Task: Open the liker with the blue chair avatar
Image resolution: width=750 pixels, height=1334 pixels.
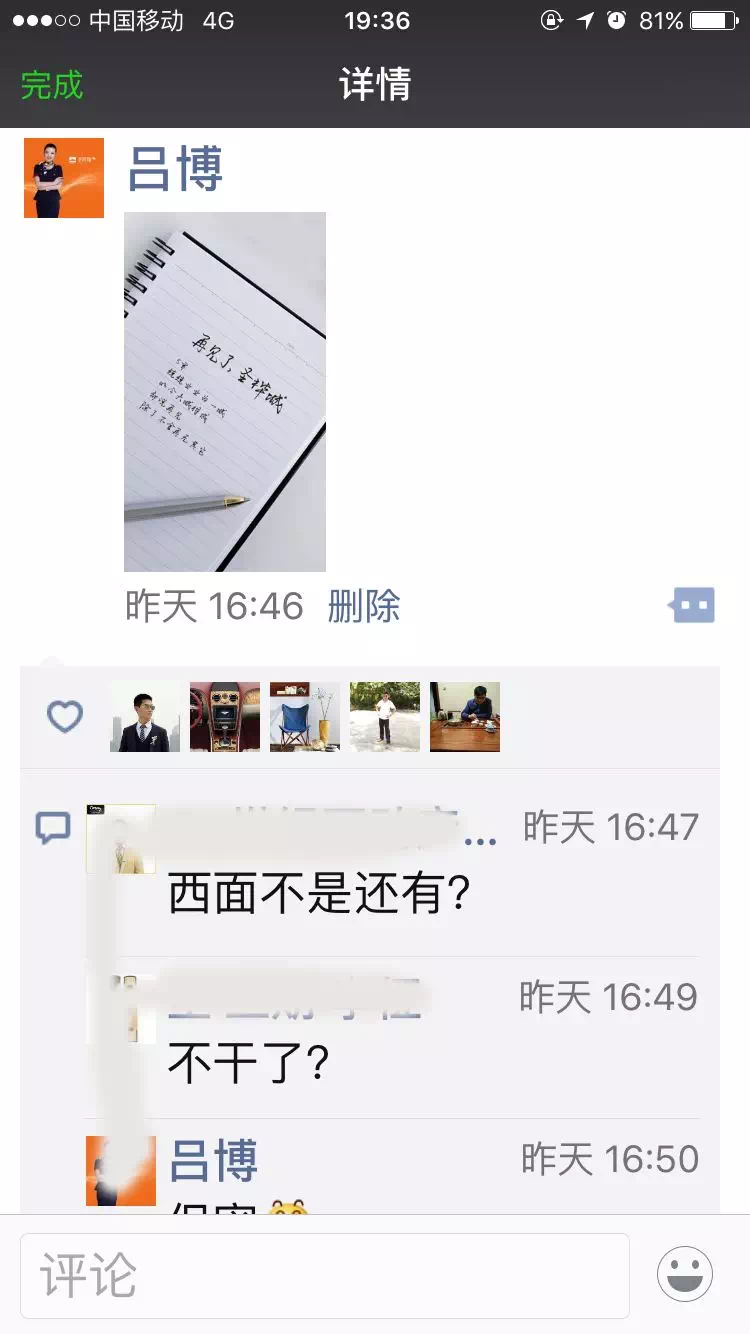Action: click(x=305, y=717)
